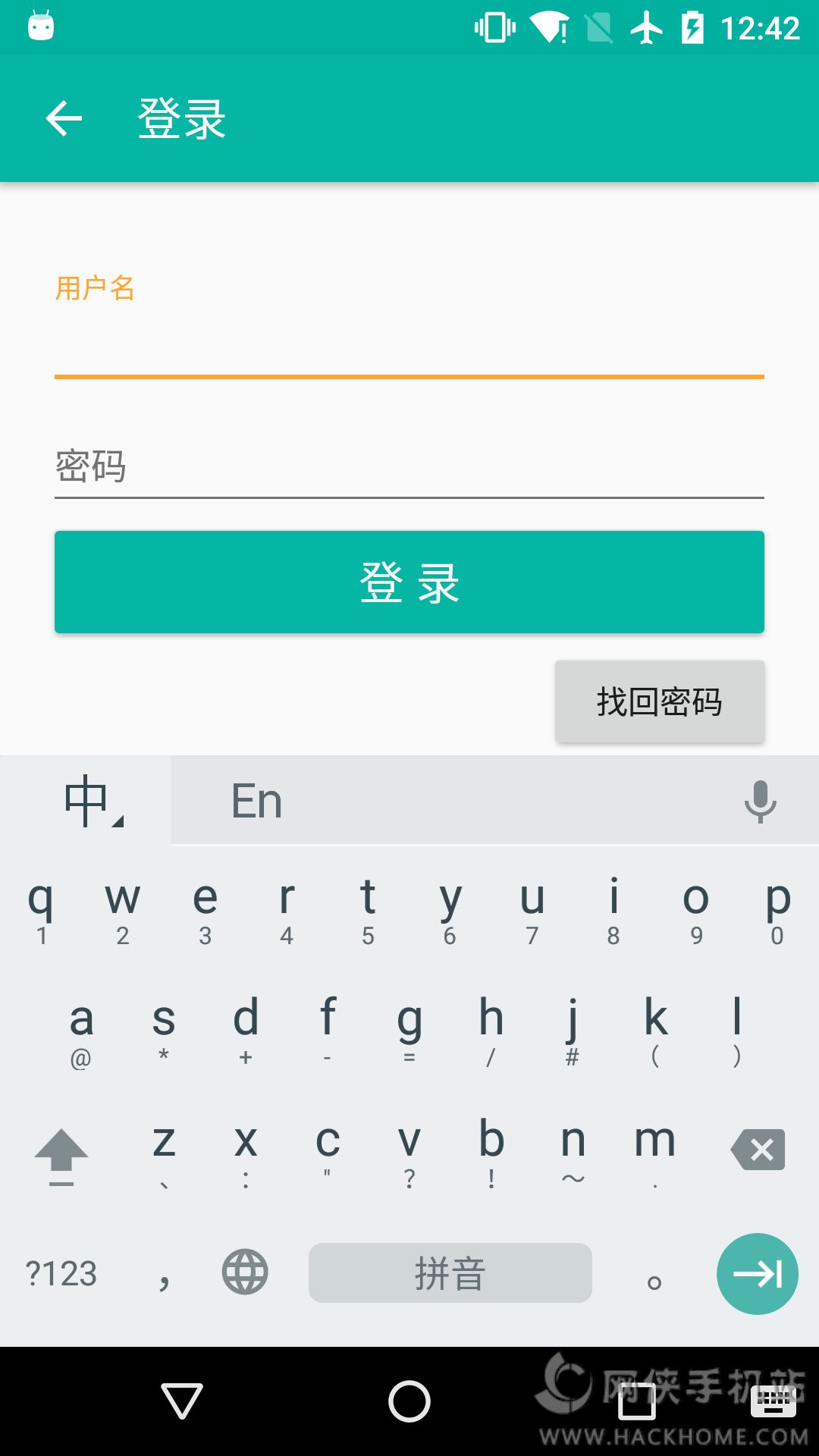
Task: Tap the 密码 password field
Action: pyautogui.click(x=409, y=466)
